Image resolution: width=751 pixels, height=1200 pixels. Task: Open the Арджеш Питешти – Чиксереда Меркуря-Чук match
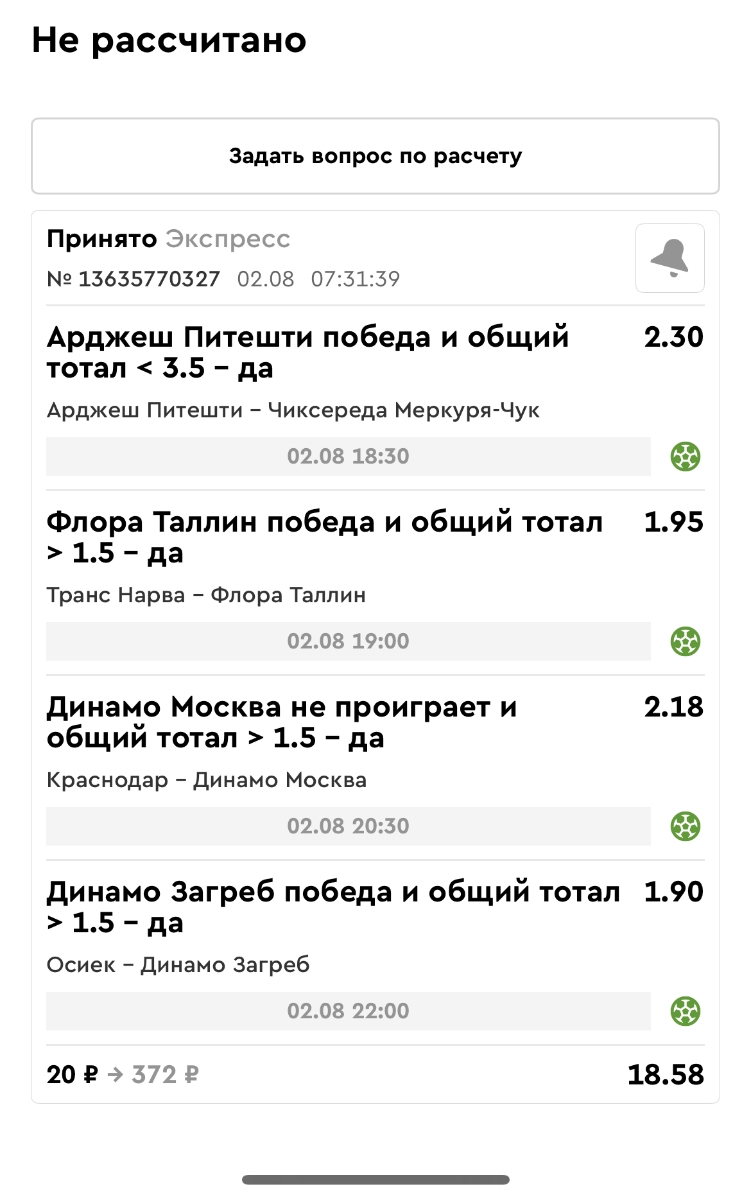click(293, 411)
